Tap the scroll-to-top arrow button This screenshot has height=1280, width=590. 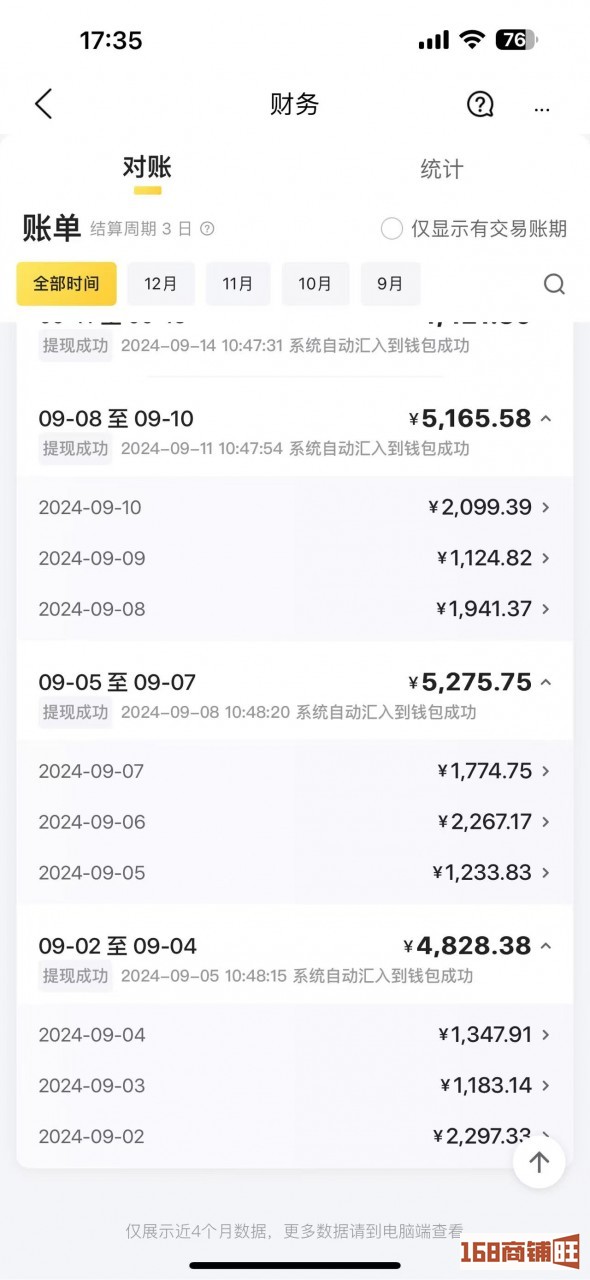click(539, 1162)
